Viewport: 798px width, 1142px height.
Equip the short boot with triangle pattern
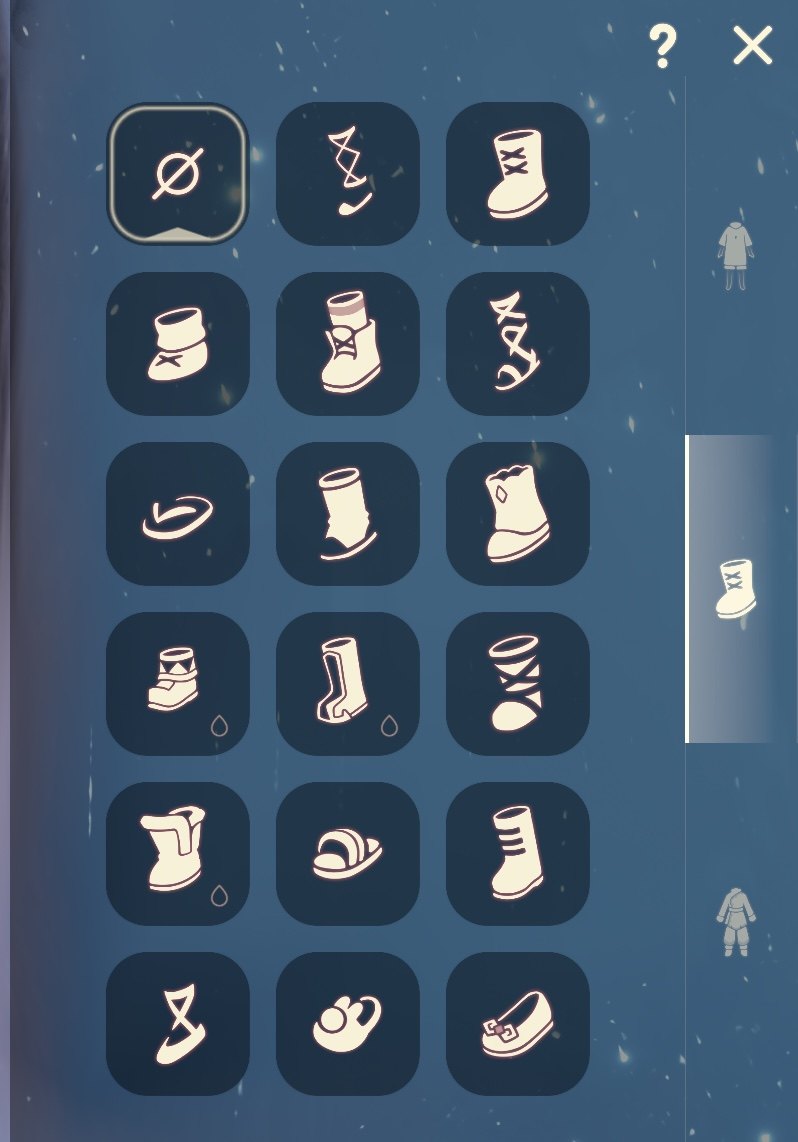pyautogui.click(x=178, y=684)
